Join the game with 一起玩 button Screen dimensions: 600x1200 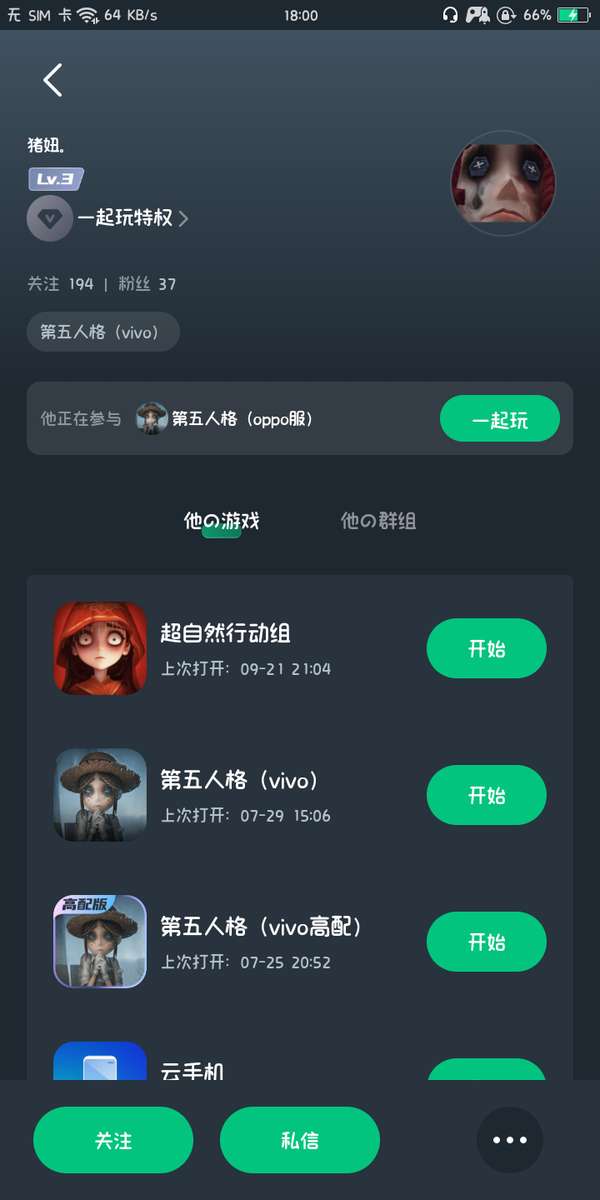(x=499, y=419)
